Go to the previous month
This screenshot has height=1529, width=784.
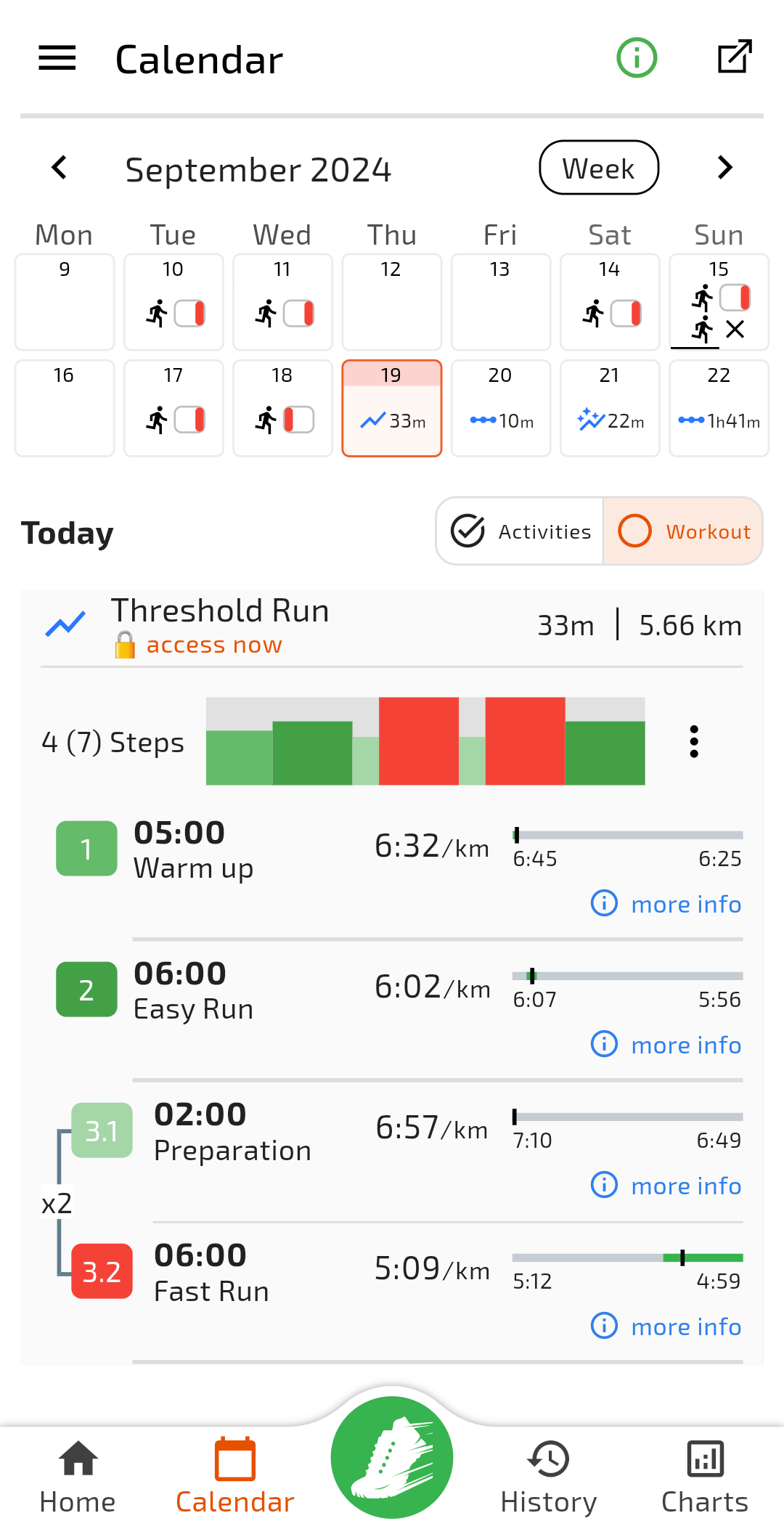click(60, 168)
